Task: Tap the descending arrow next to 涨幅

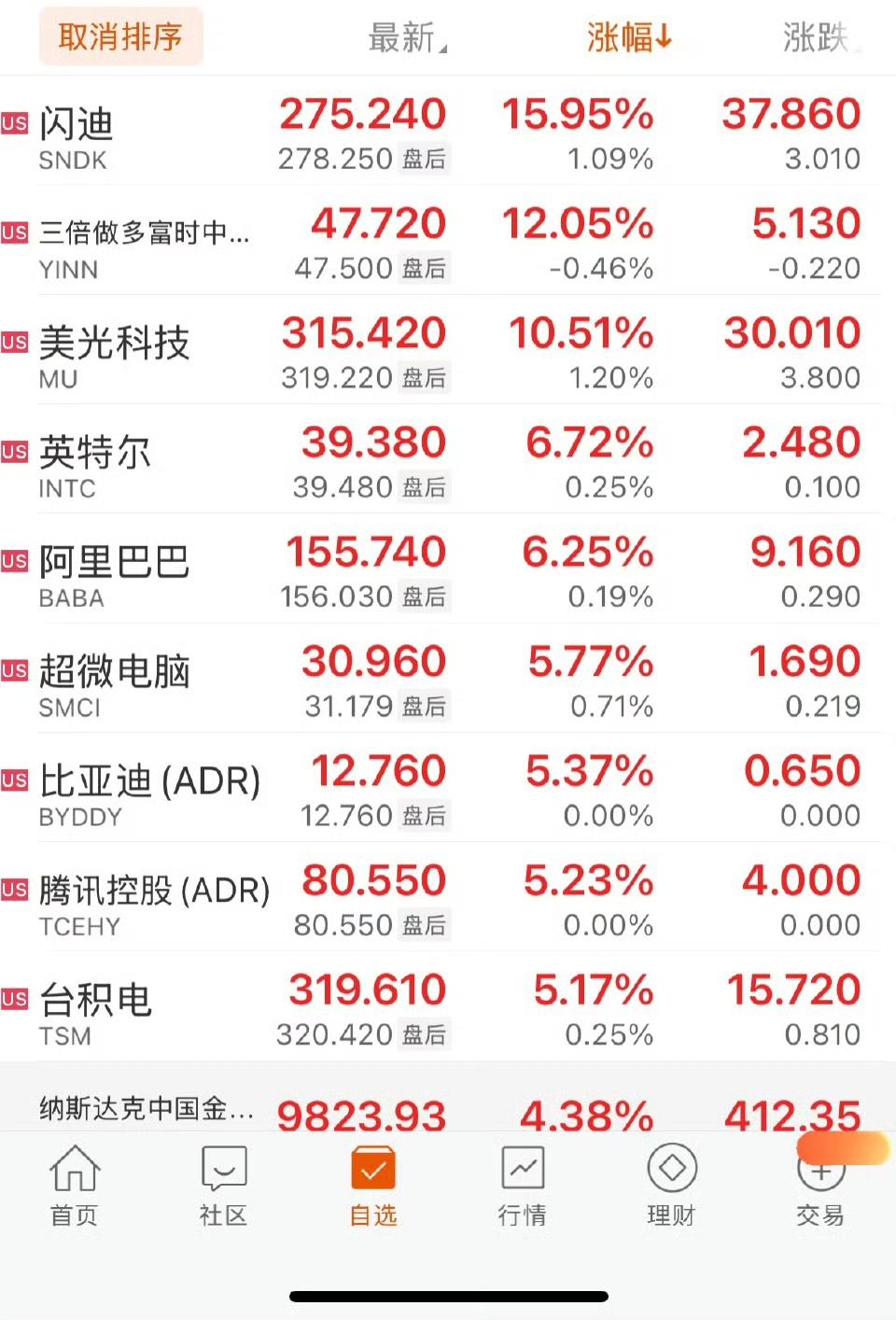Action: pyautogui.click(x=665, y=37)
